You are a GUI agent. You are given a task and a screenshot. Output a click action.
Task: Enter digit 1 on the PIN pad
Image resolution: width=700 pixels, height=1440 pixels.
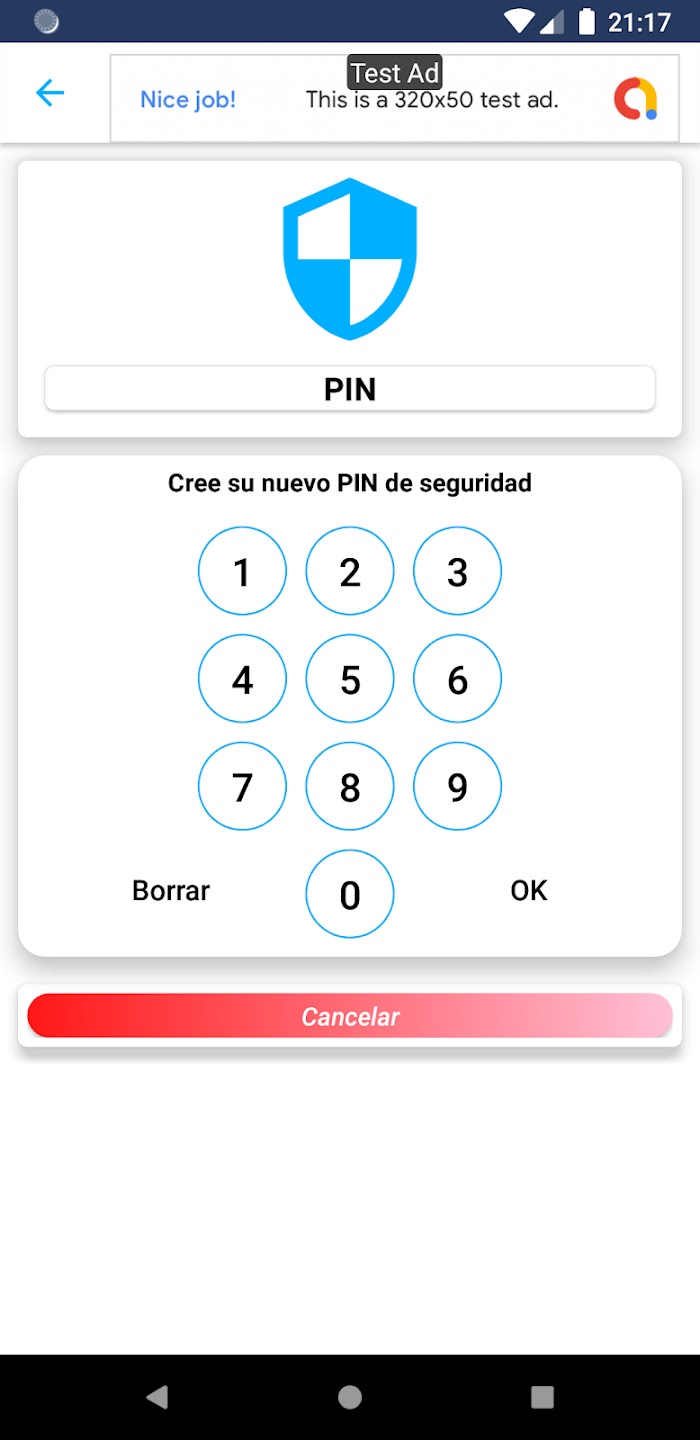[242, 571]
